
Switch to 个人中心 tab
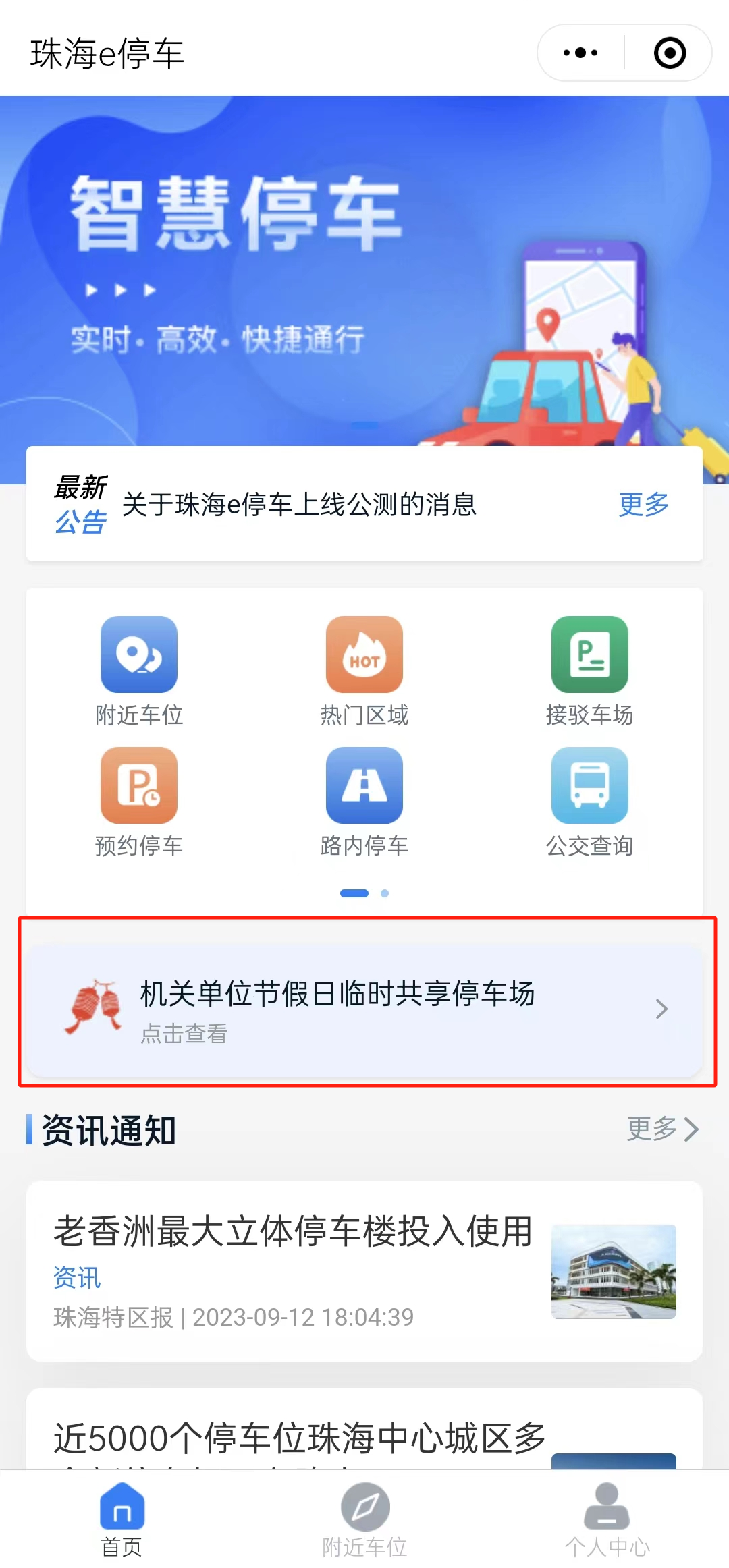pyautogui.click(x=607, y=1519)
